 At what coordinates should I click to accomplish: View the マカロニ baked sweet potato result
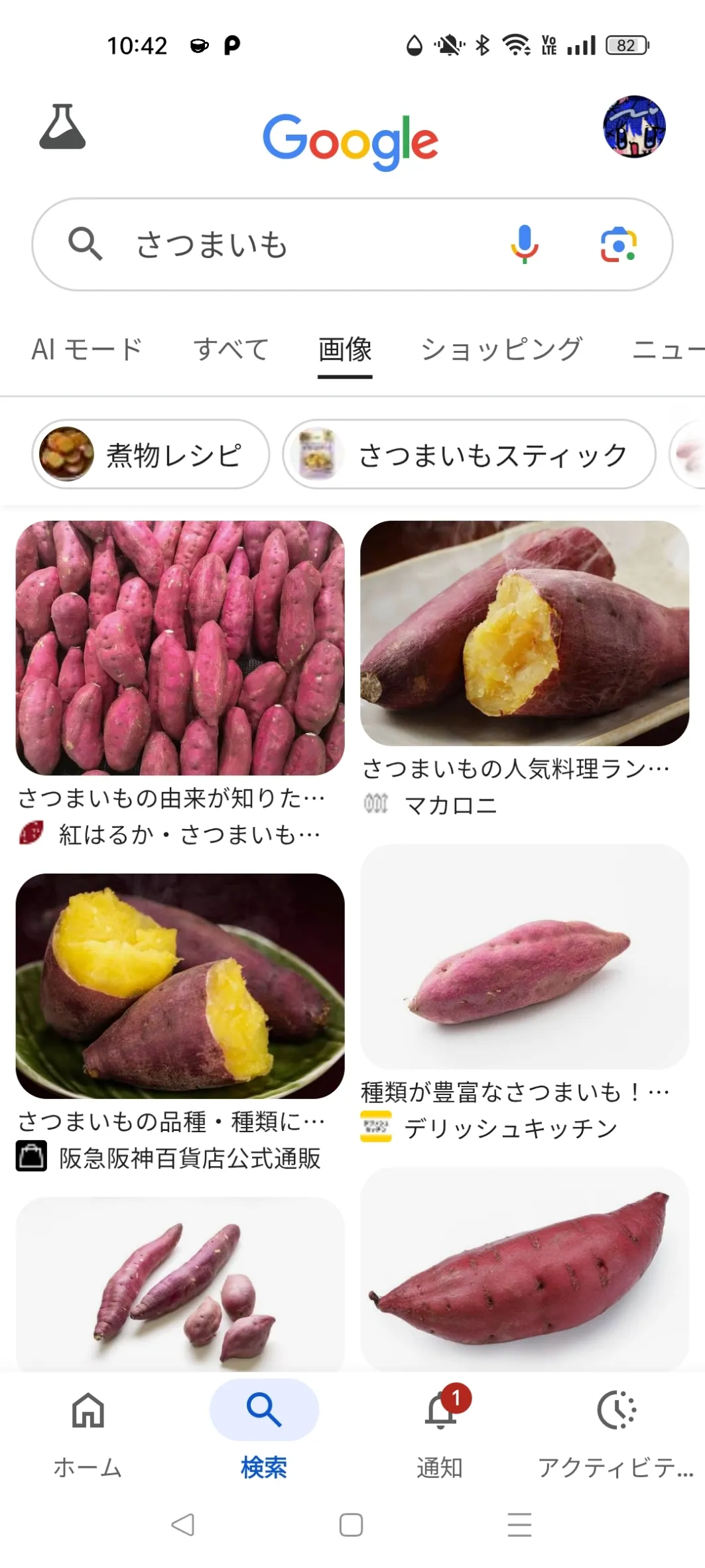click(x=524, y=633)
